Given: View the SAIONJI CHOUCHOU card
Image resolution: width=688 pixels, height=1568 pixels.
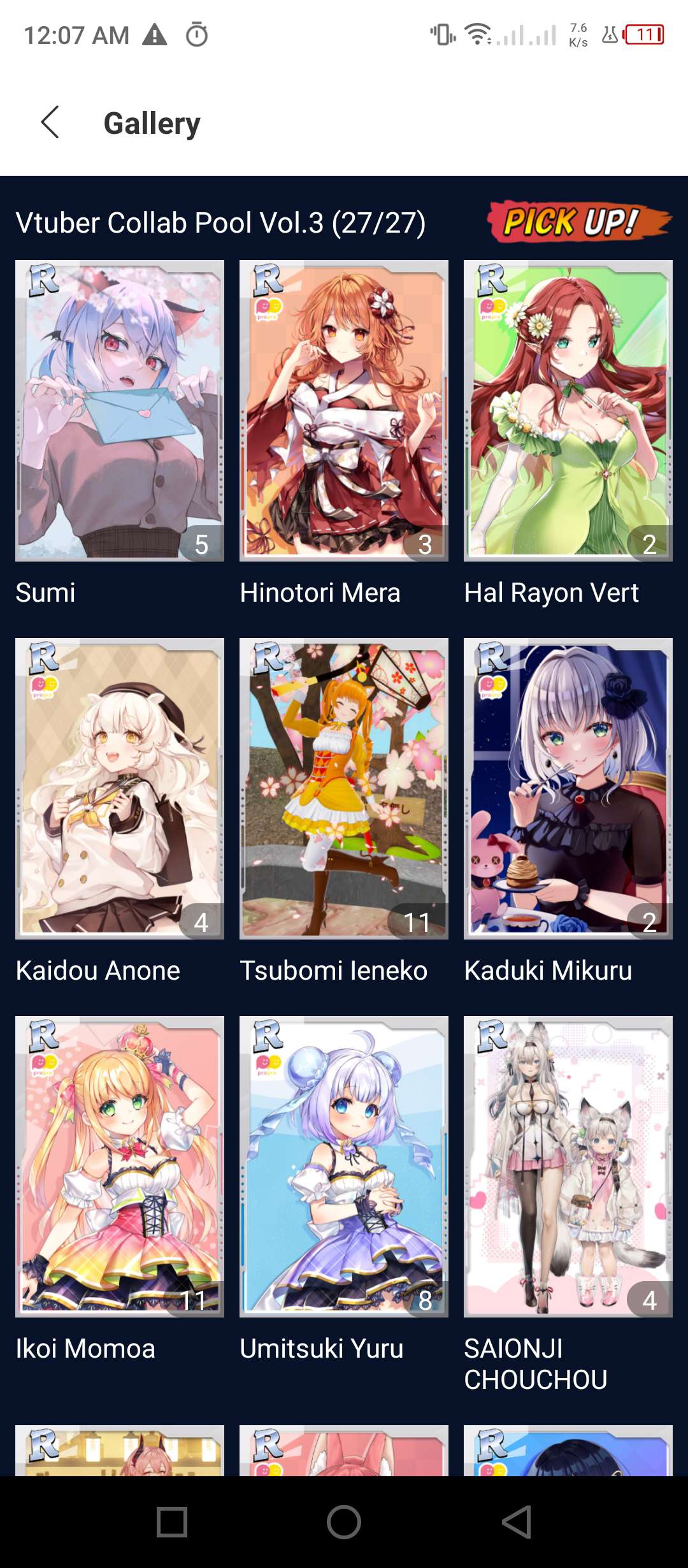Looking at the screenshot, I should coord(568,1166).
